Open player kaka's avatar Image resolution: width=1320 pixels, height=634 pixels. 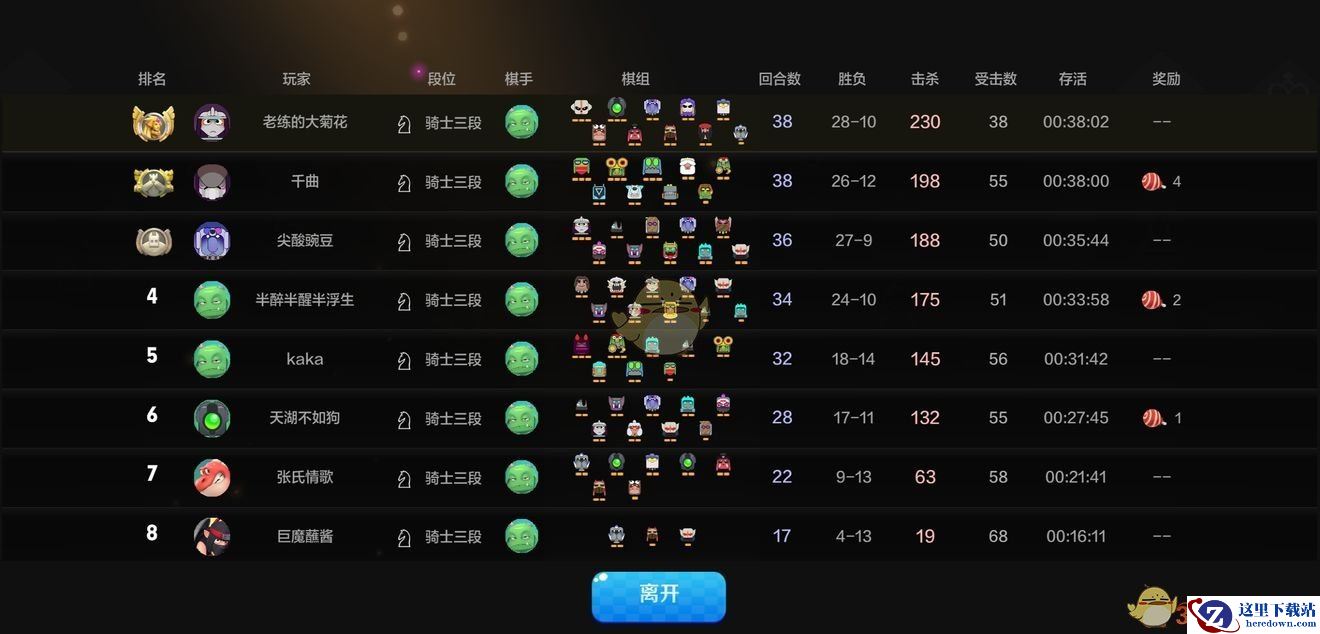[x=212, y=359]
